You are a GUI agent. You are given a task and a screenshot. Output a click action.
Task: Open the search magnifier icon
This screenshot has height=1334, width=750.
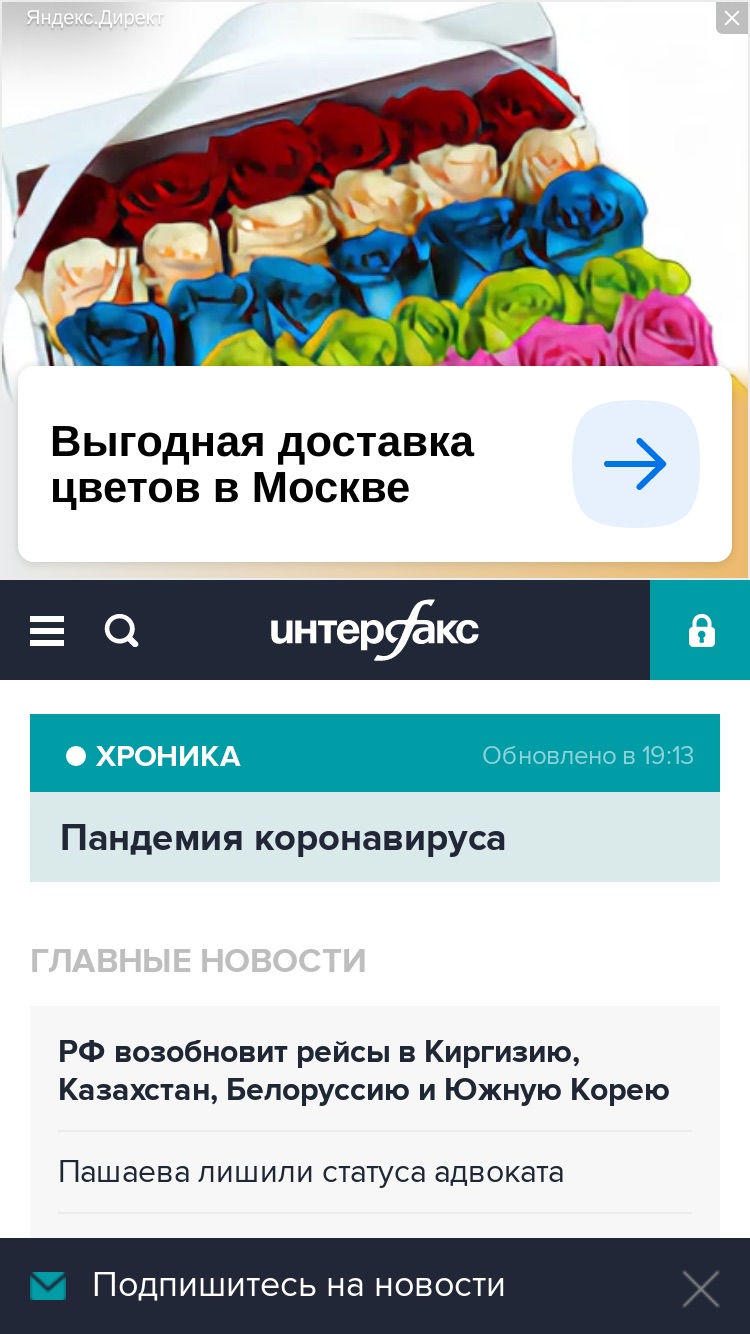122,631
